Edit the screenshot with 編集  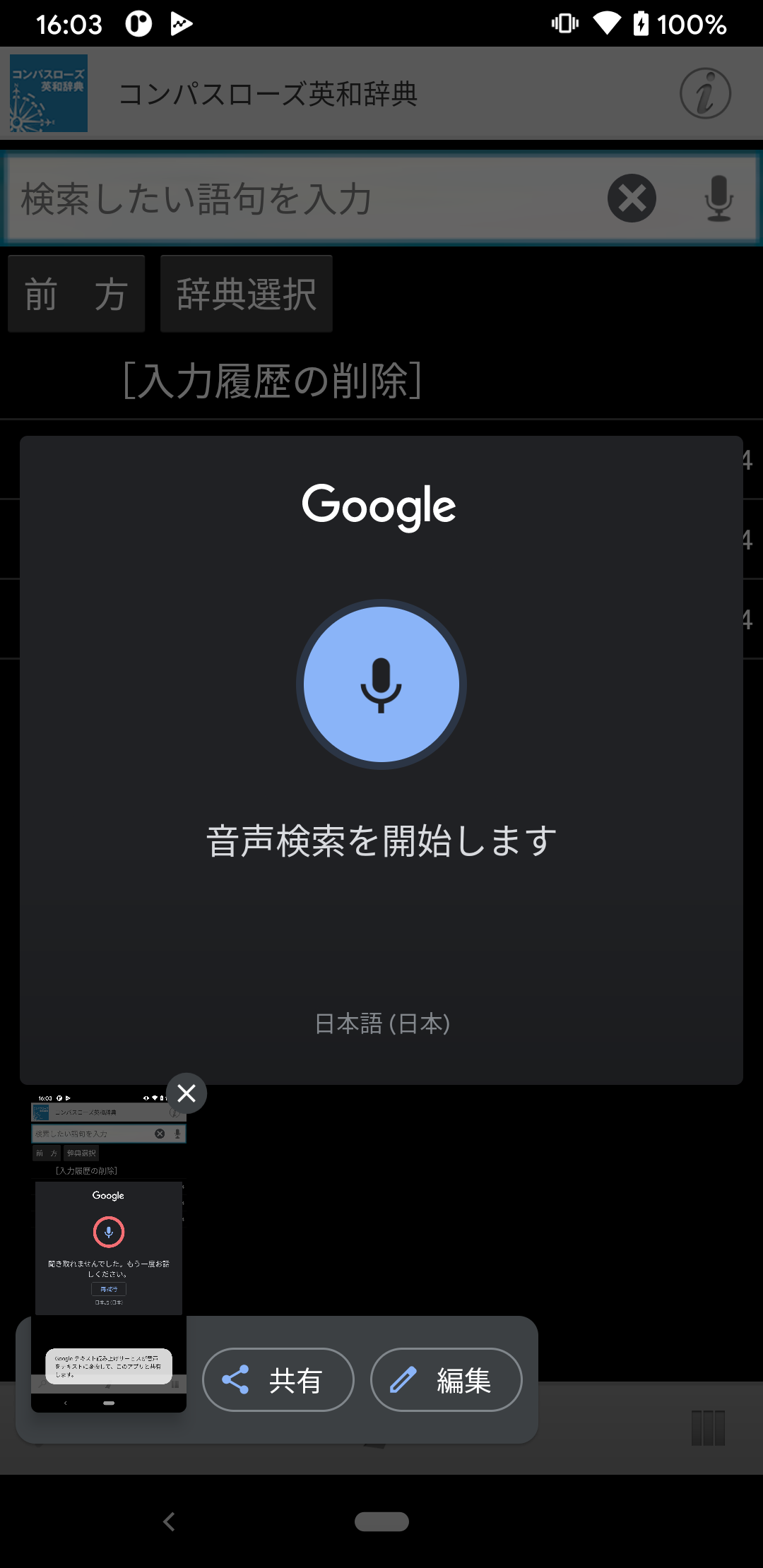coord(446,1379)
